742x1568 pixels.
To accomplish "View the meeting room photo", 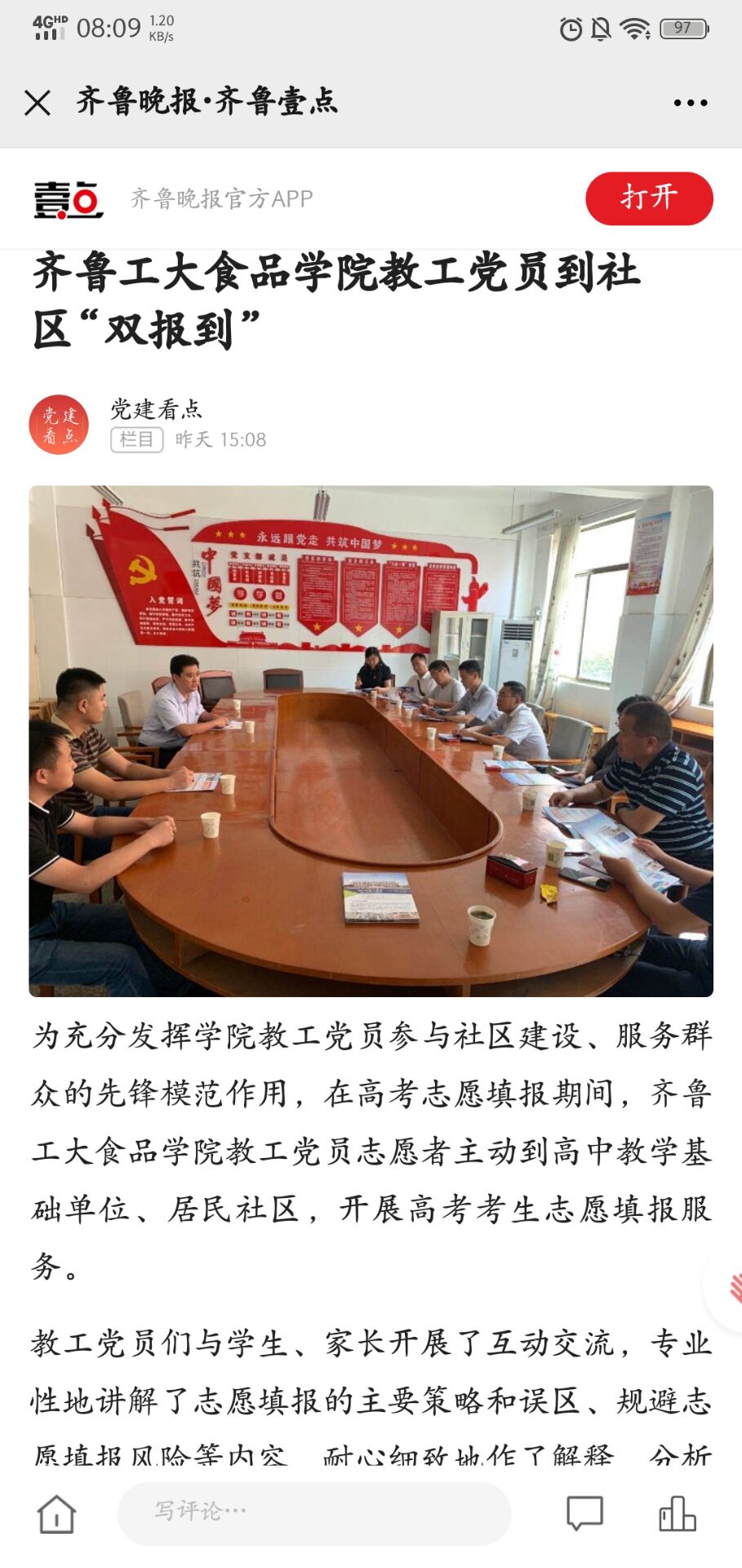I will tap(371, 741).
